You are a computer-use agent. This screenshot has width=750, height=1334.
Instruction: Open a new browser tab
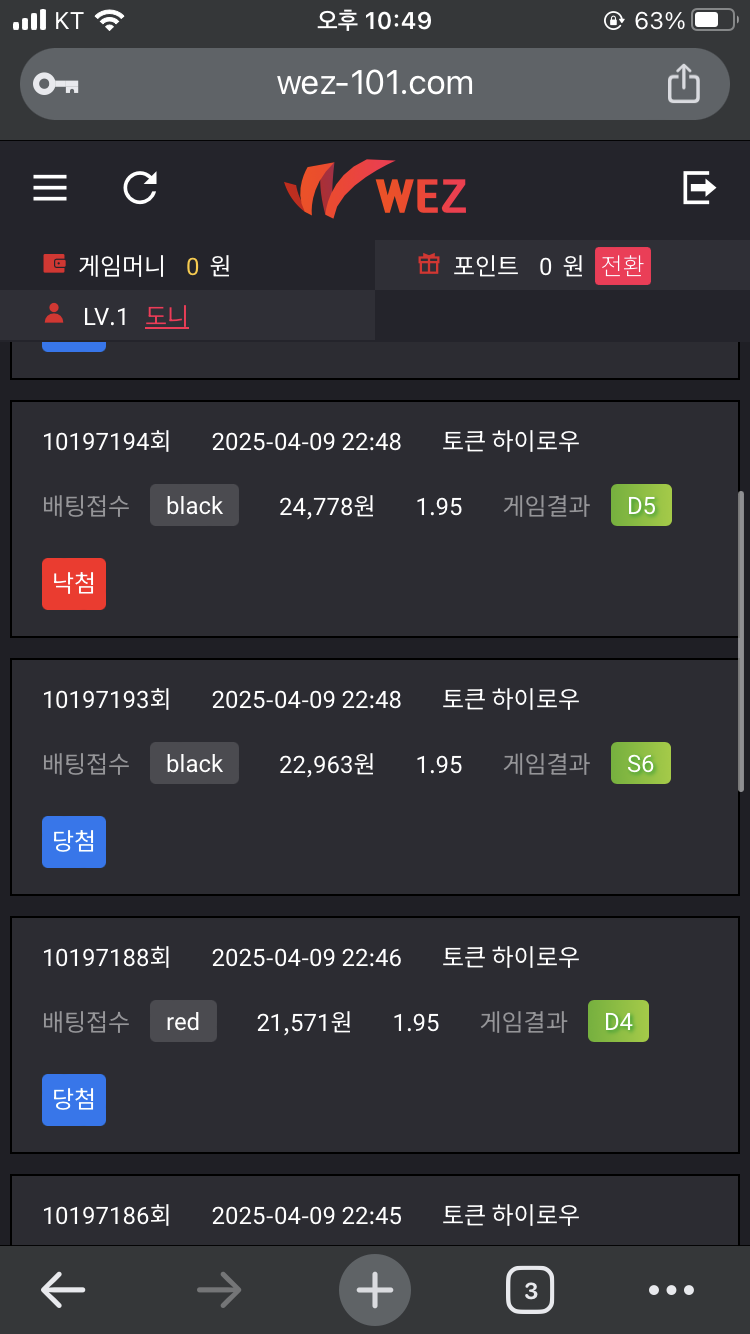[x=375, y=1290]
